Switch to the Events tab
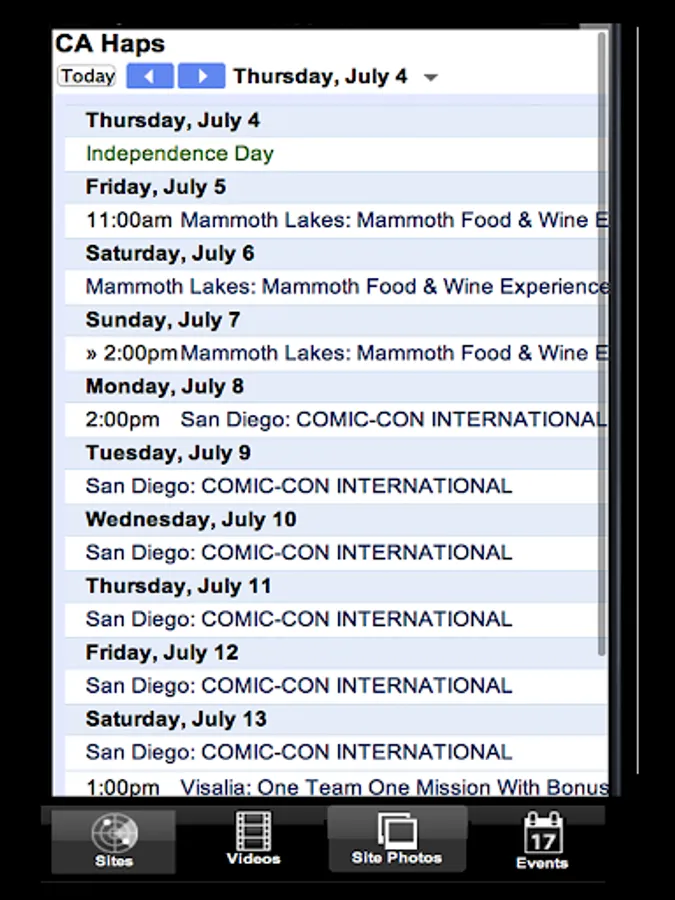The height and width of the screenshot is (900, 675). coord(542,840)
